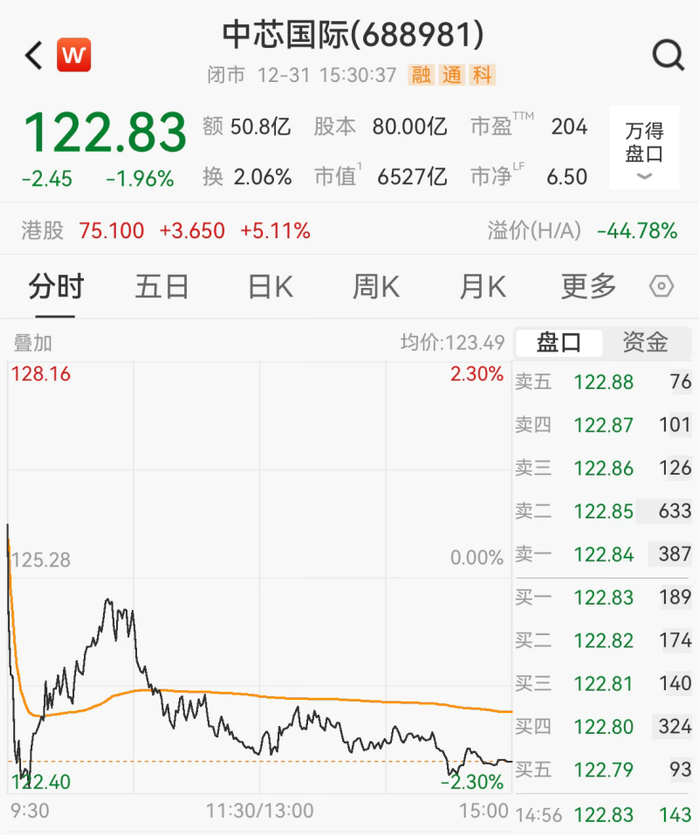Show the 周K weekly candlestick chart
700x835 pixels.
tap(376, 287)
